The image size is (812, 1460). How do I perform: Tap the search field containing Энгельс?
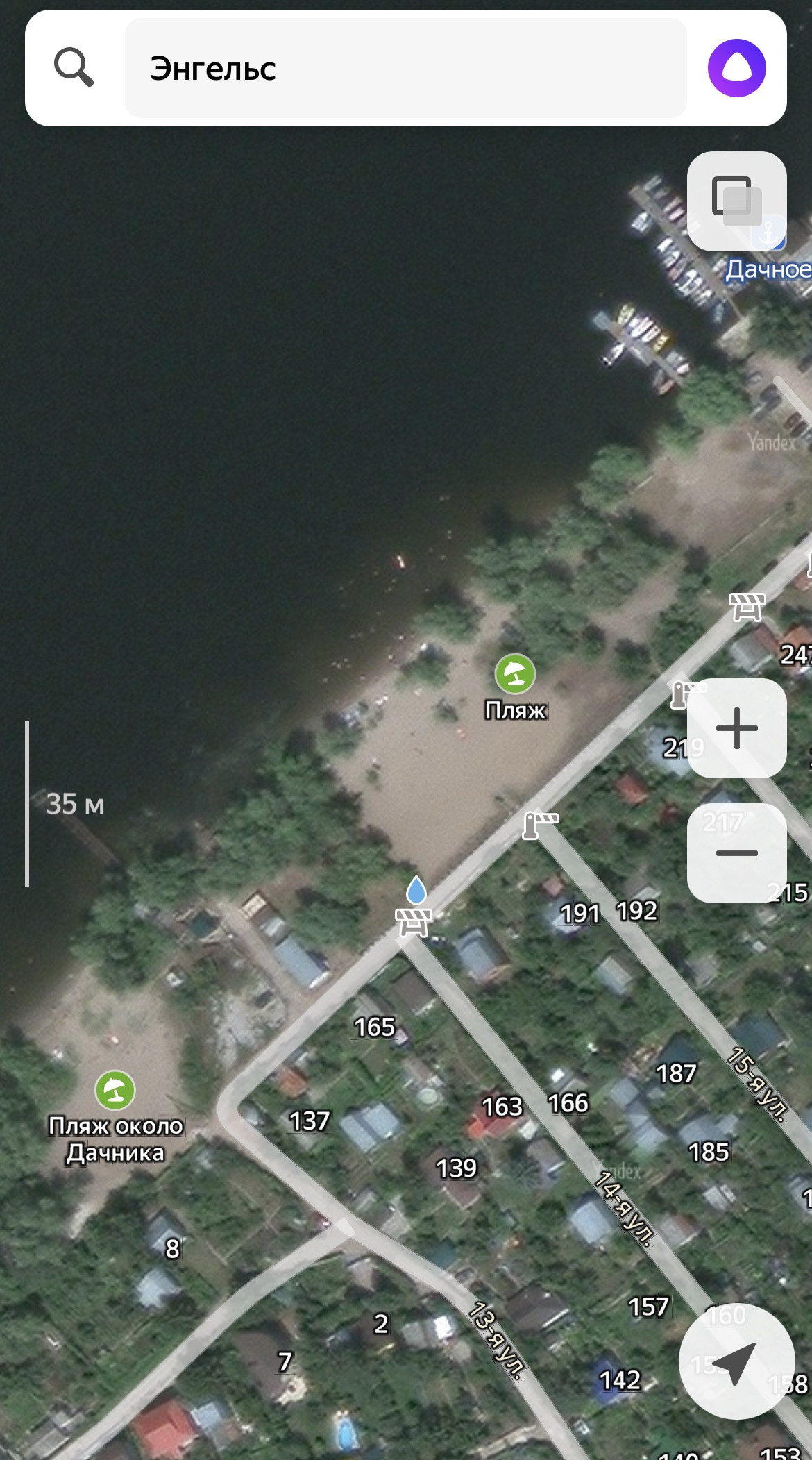[x=405, y=68]
